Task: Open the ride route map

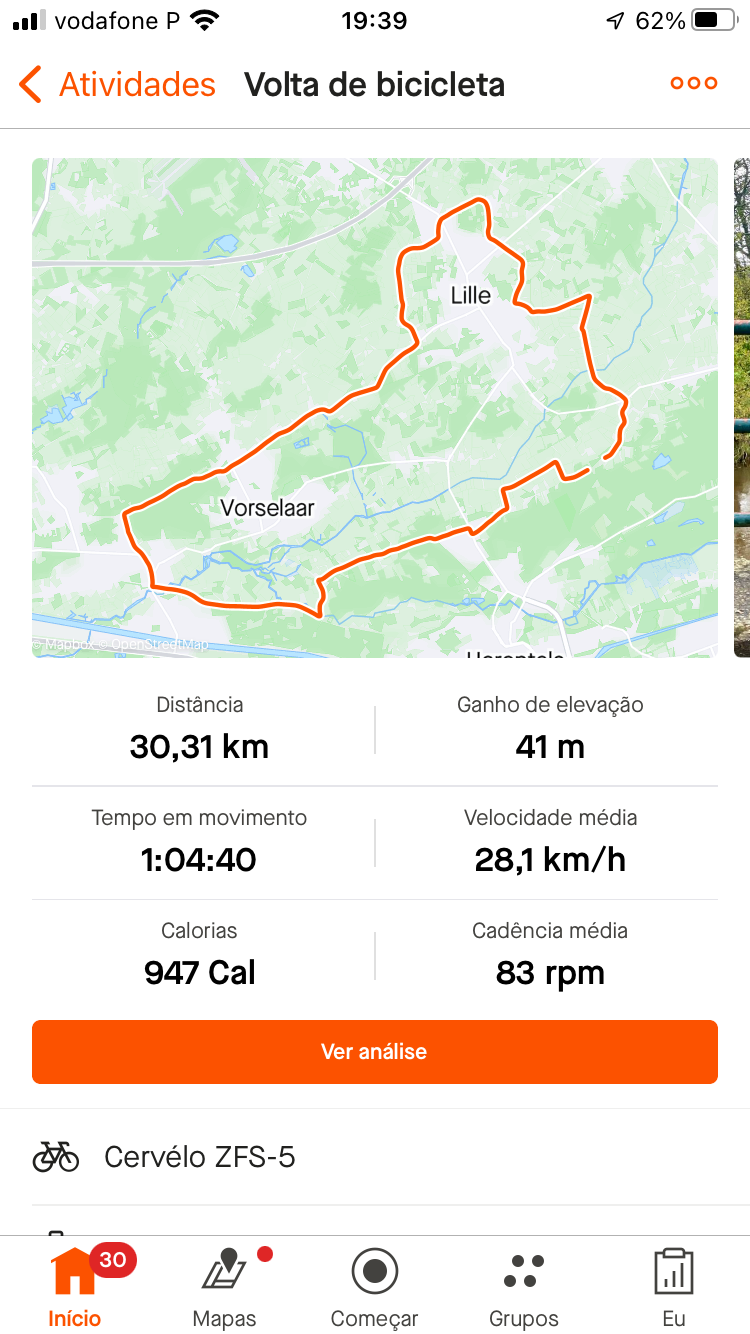Action: 374,407
